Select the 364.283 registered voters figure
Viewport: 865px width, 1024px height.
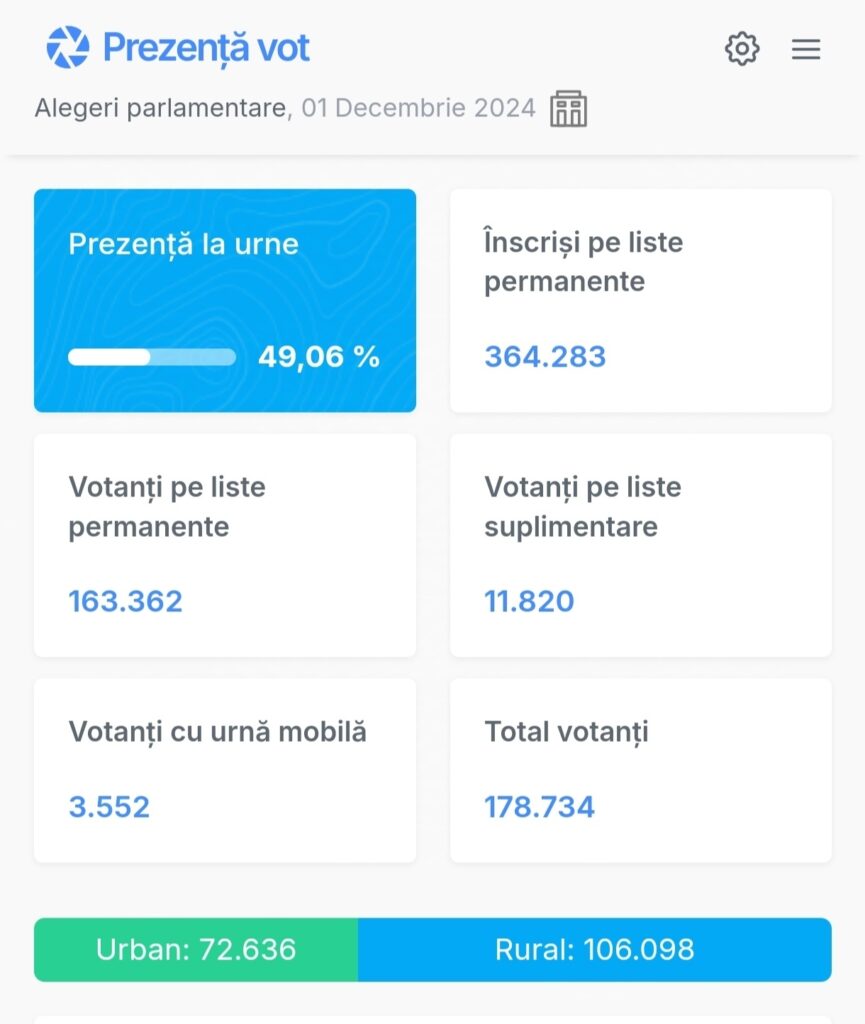(x=545, y=356)
